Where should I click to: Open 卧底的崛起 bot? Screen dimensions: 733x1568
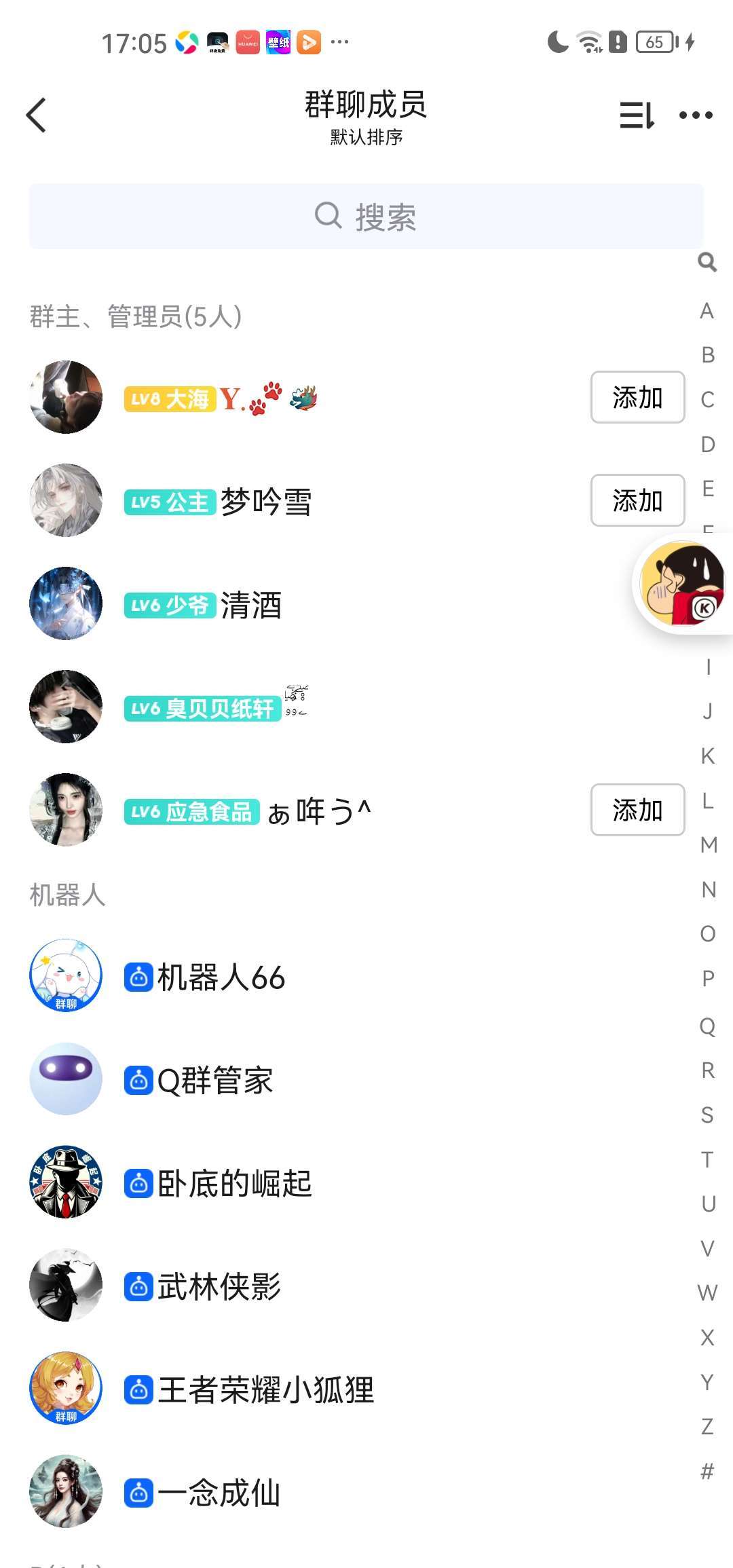click(x=234, y=1183)
